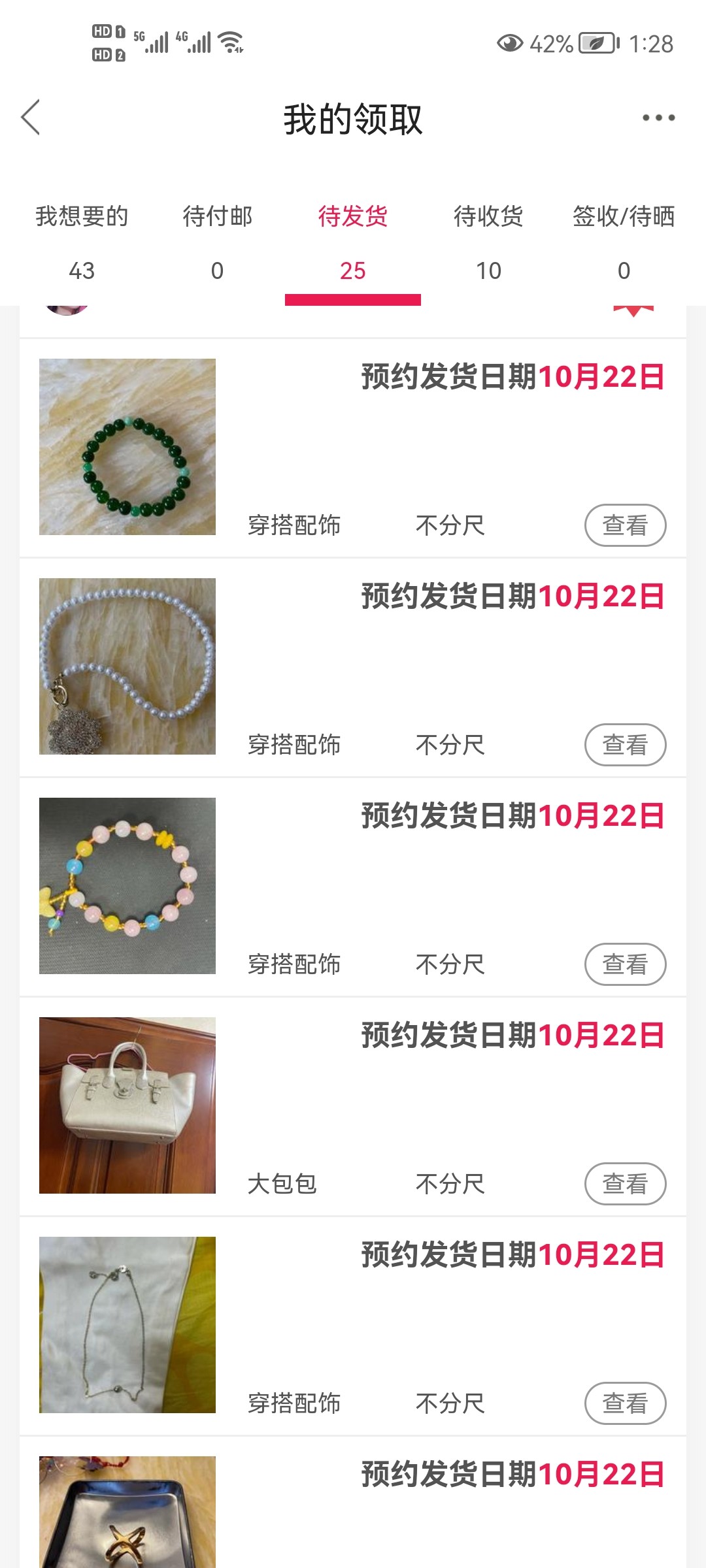Open the white handbag photo
This screenshot has height=1568, width=706.
[127, 1105]
